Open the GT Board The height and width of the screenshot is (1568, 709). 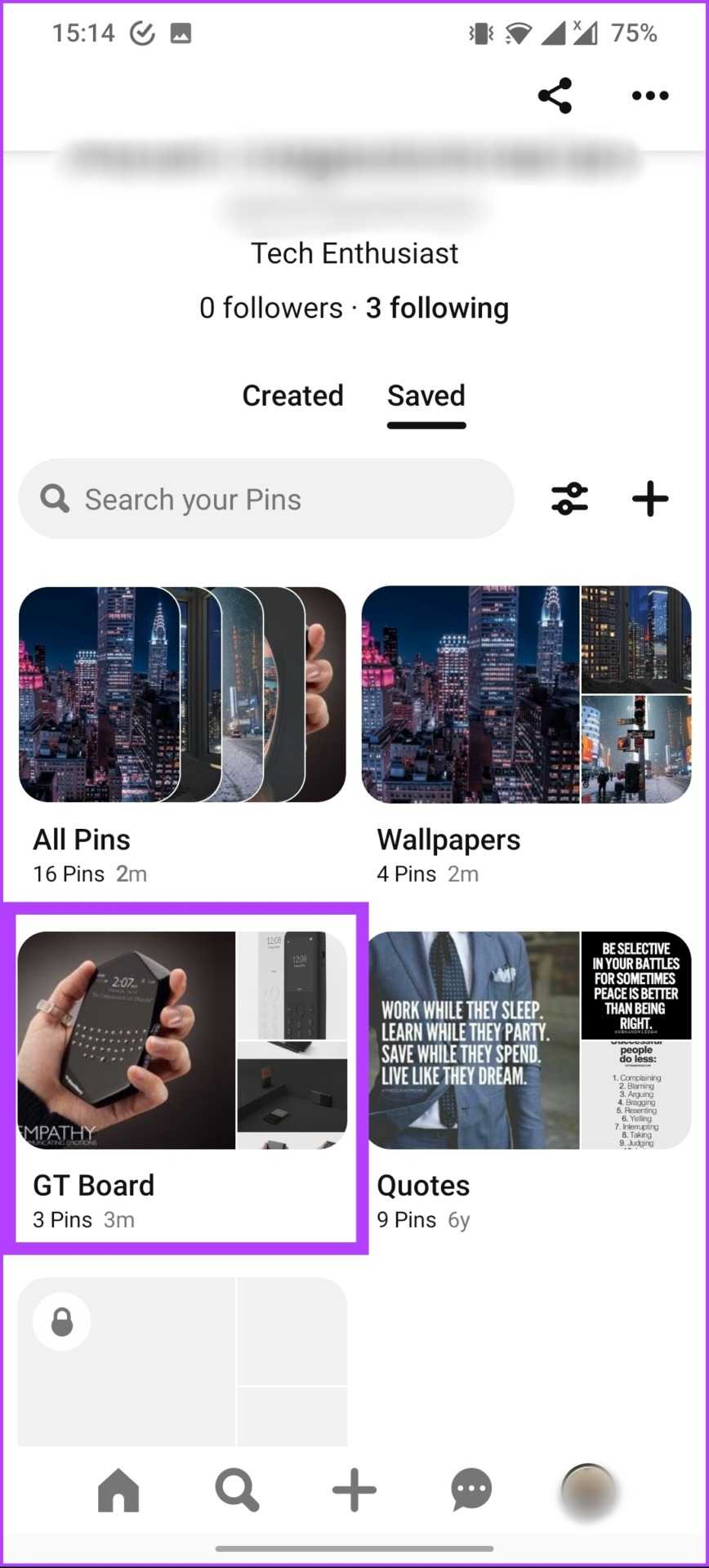(182, 1041)
